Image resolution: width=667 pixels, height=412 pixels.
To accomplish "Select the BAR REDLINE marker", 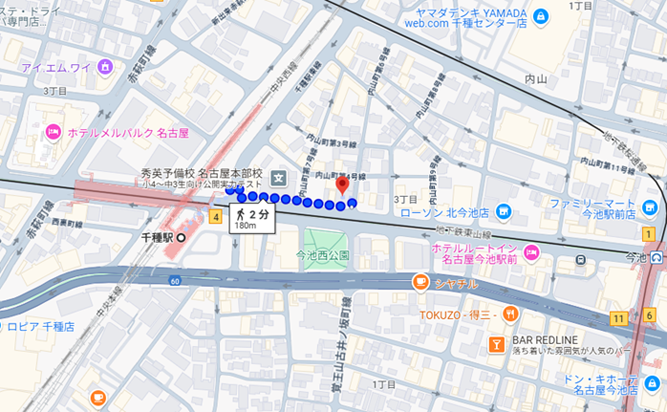I will [495, 344].
